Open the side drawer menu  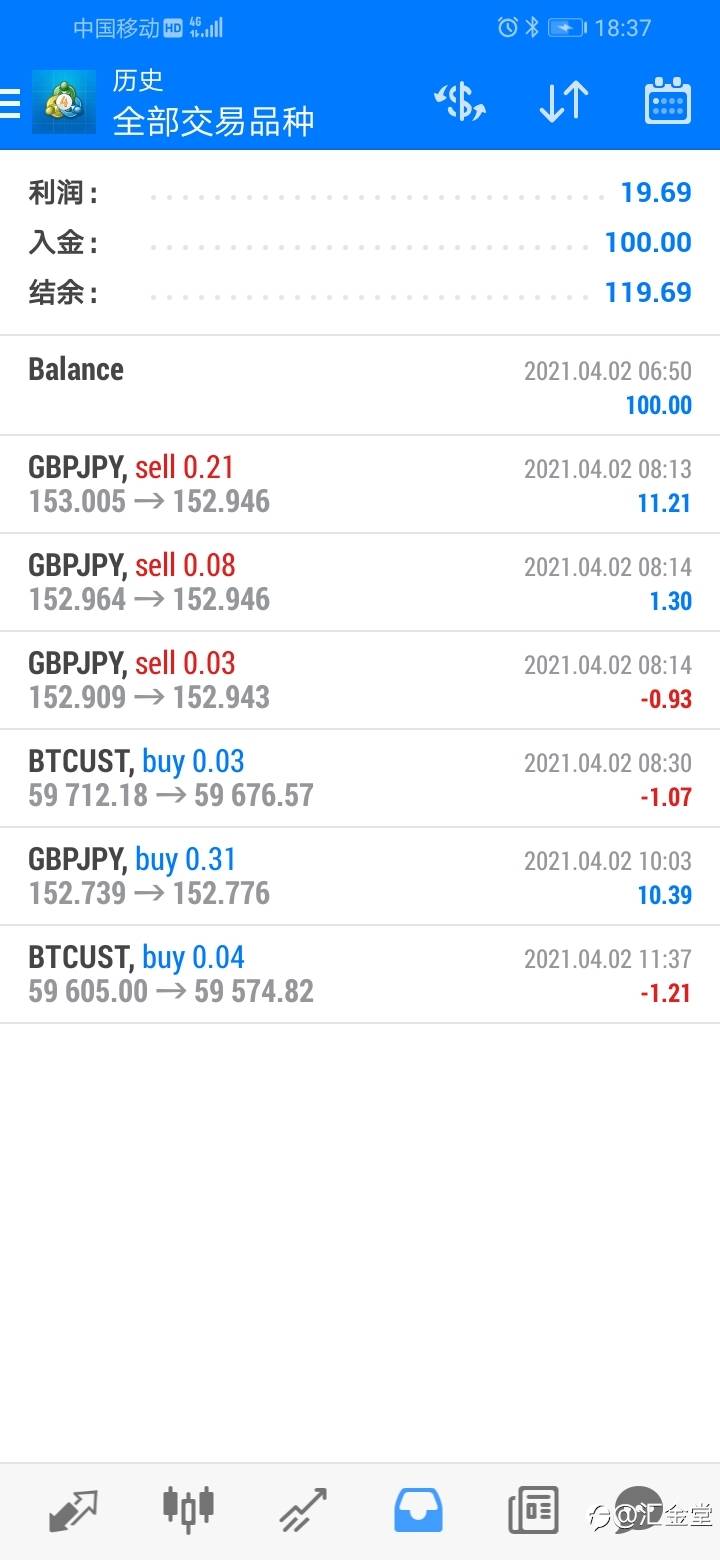click(x=10, y=102)
